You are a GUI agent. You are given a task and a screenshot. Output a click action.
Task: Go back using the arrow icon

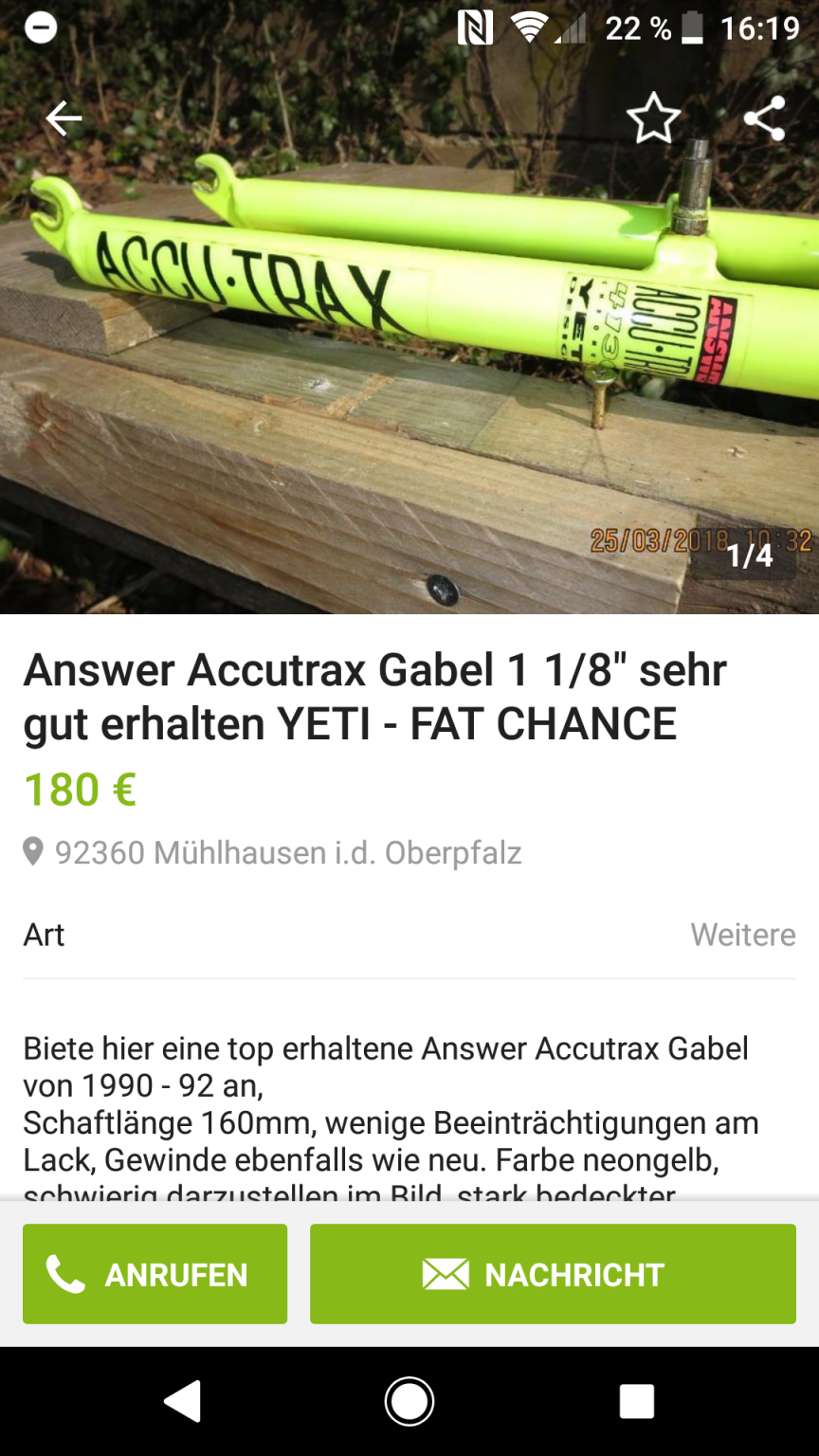pyautogui.click(x=64, y=118)
